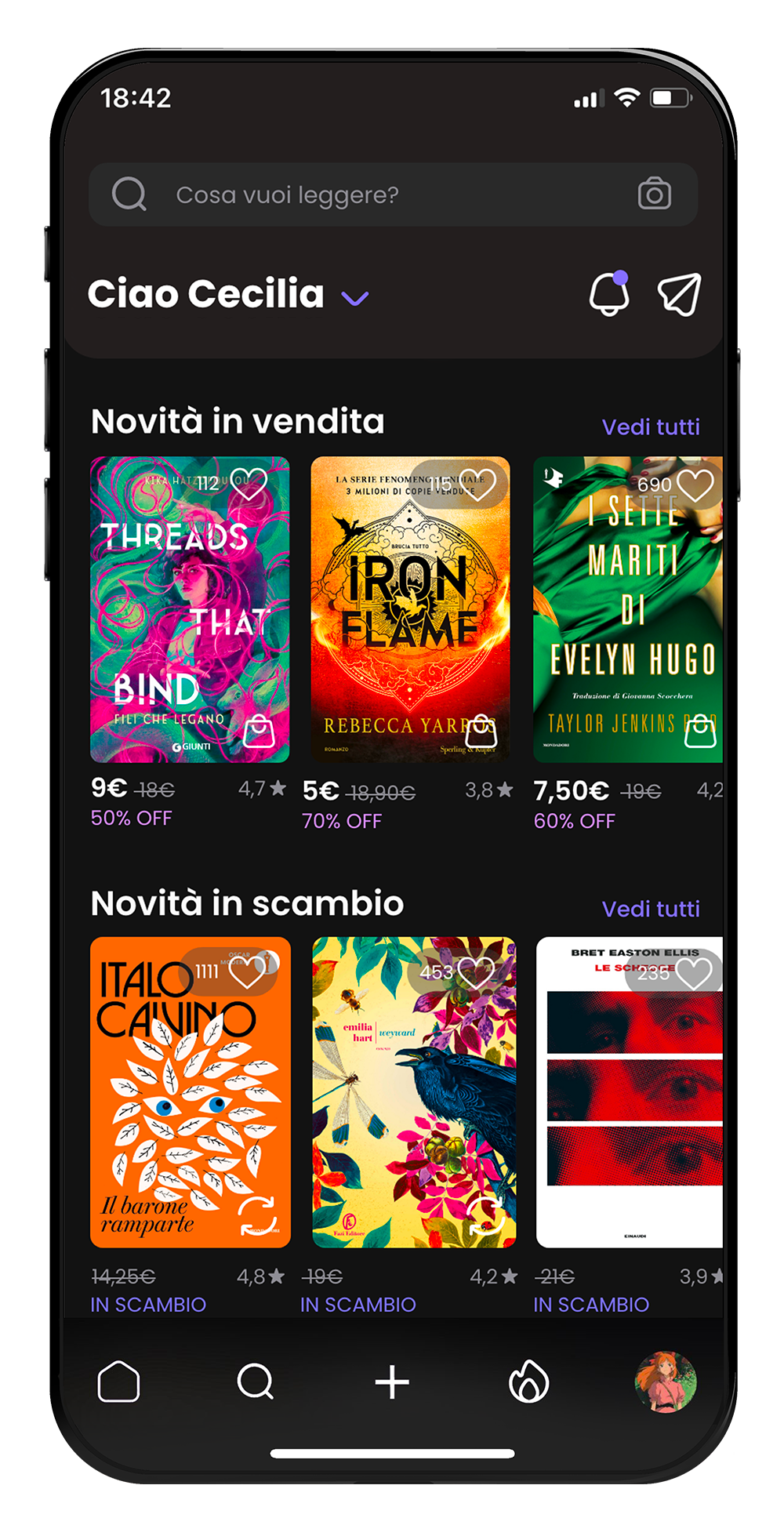Add Iron Flame to the shopping bag
Screen dimensions: 784x1536
click(481, 732)
